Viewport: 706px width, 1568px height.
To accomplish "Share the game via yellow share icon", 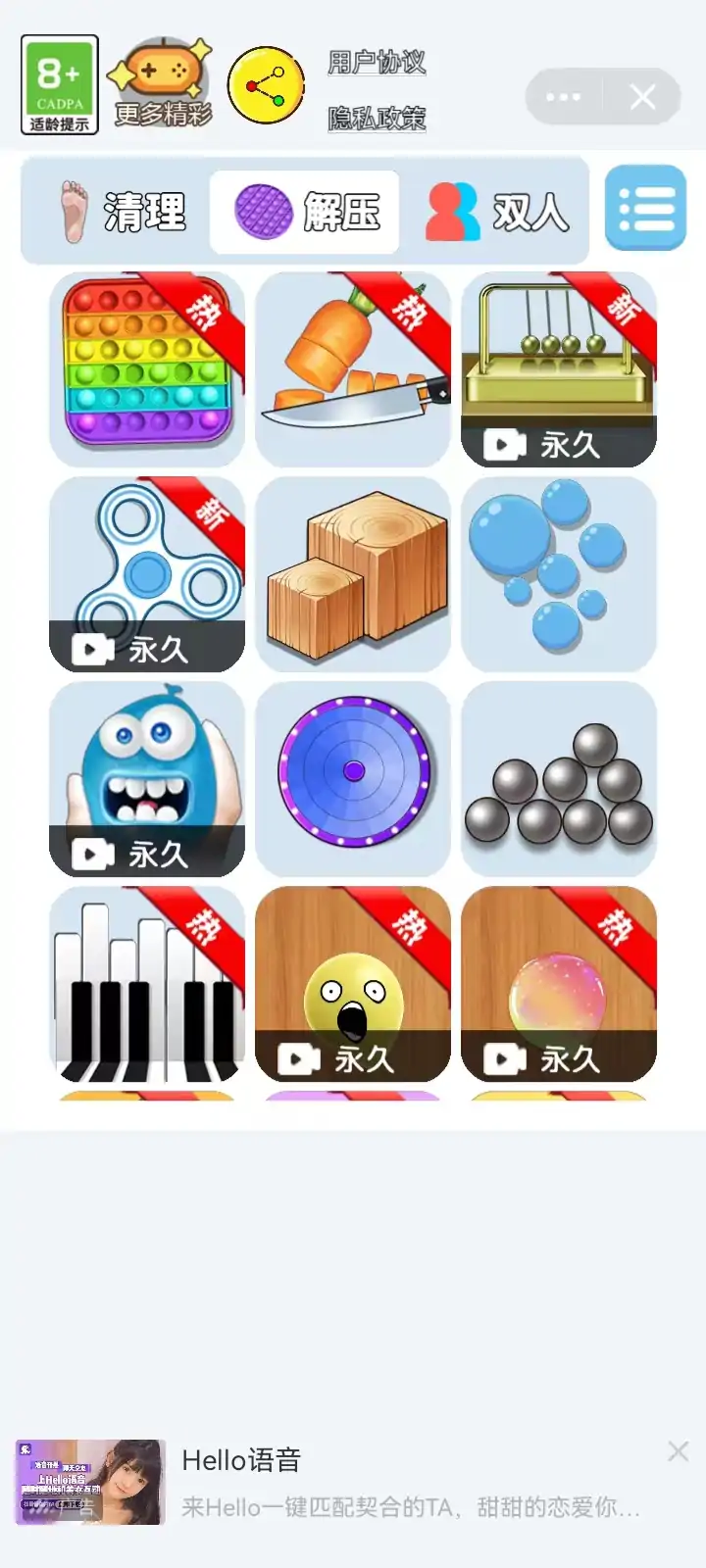I will [266, 85].
